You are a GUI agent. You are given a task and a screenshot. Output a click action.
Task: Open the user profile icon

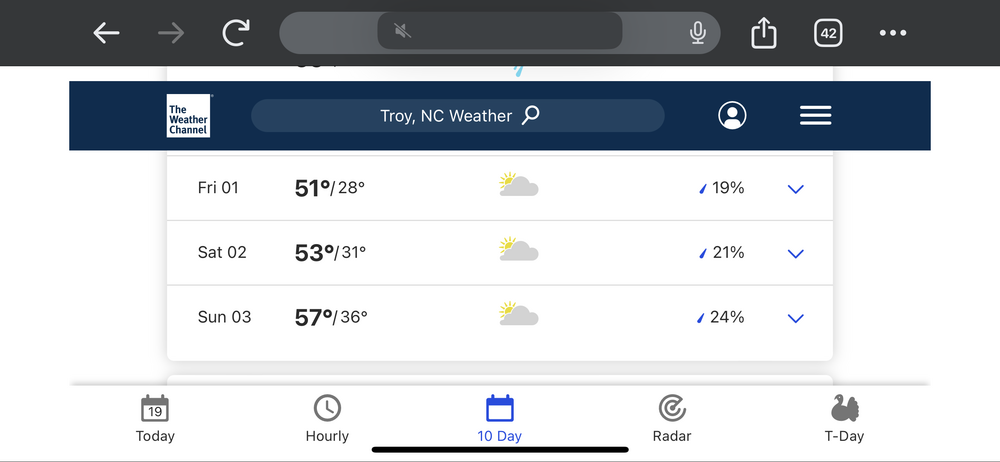point(732,116)
